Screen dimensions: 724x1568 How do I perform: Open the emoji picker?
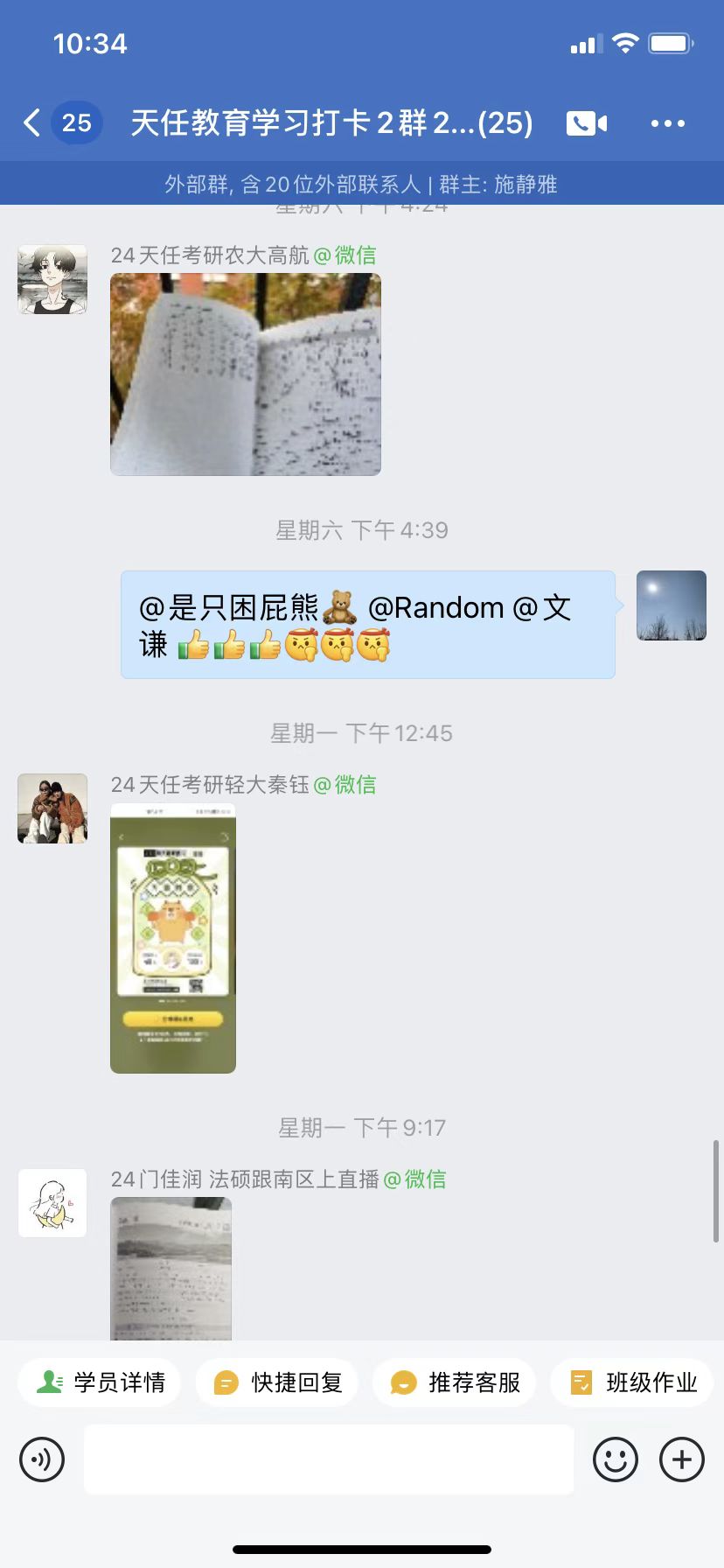click(616, 1459)
